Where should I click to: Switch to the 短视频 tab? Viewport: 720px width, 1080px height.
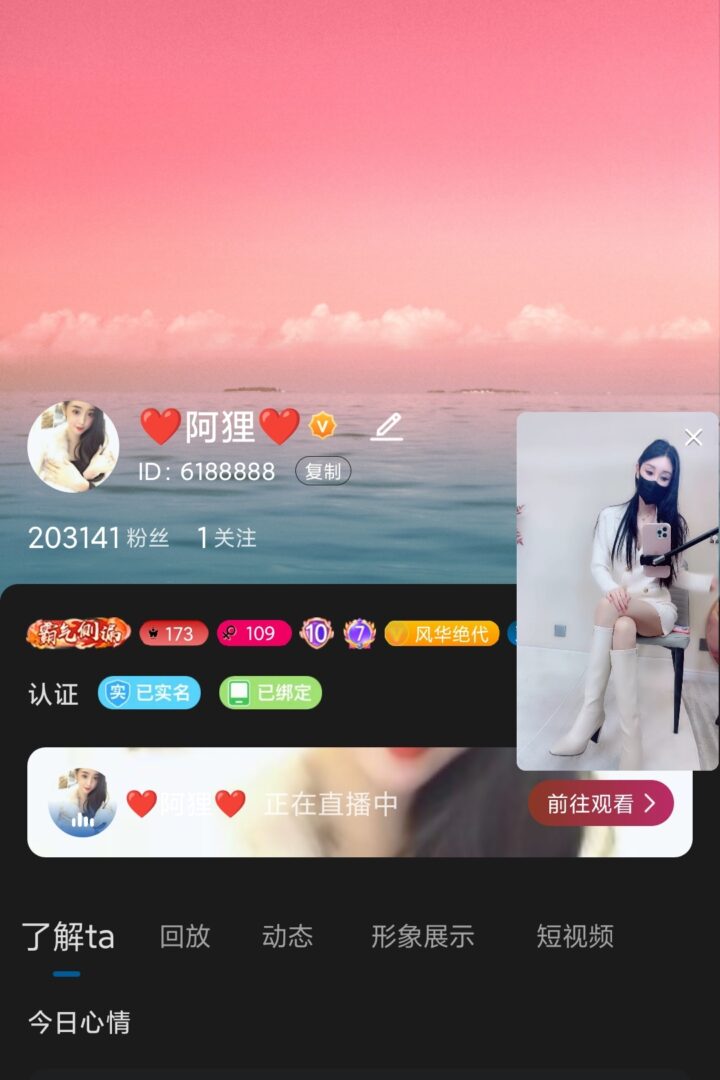point(575,936)
